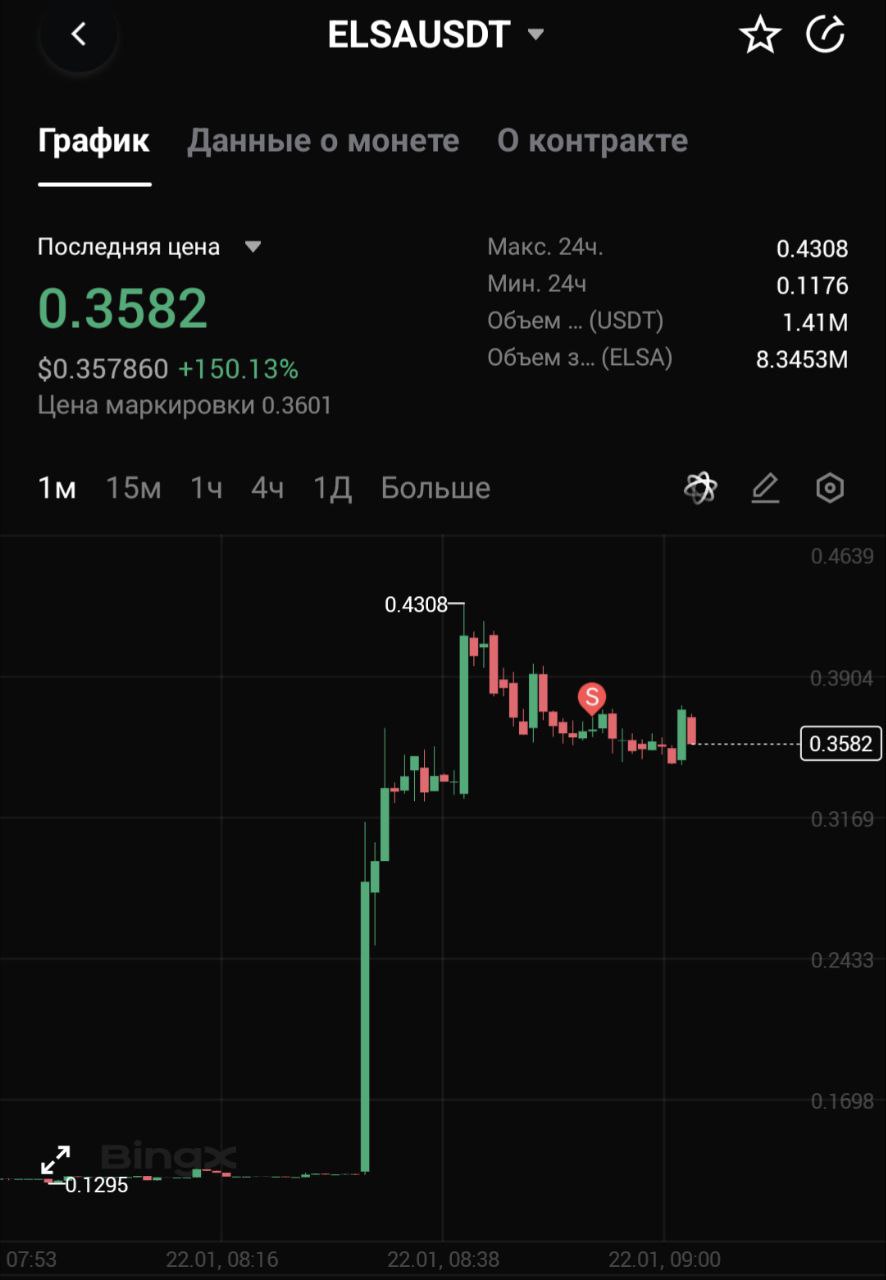Select the 1м timeframe
This screenshot has width=886, height=1280.
57,488
